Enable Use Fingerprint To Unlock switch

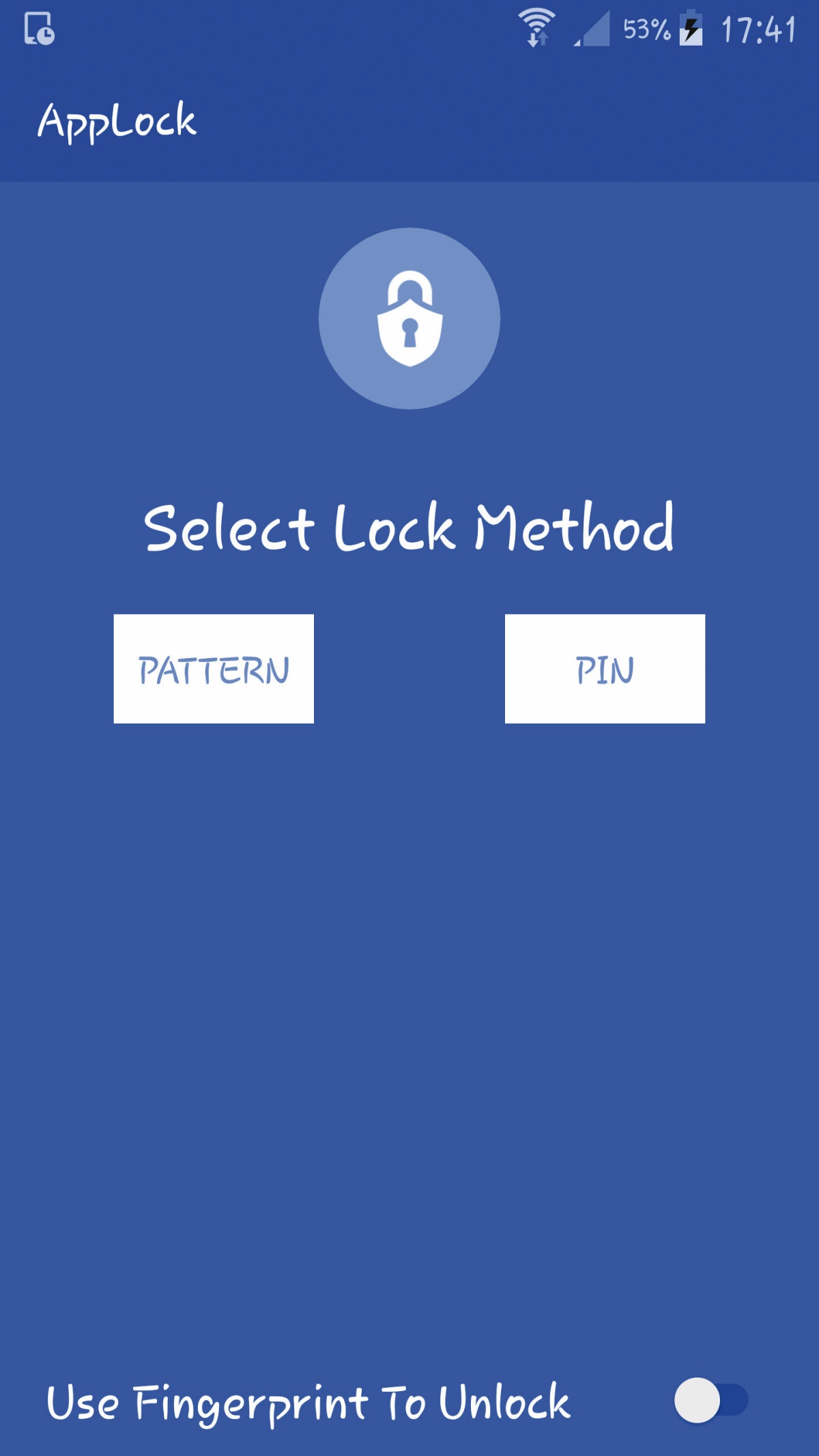pos(711,1401)
